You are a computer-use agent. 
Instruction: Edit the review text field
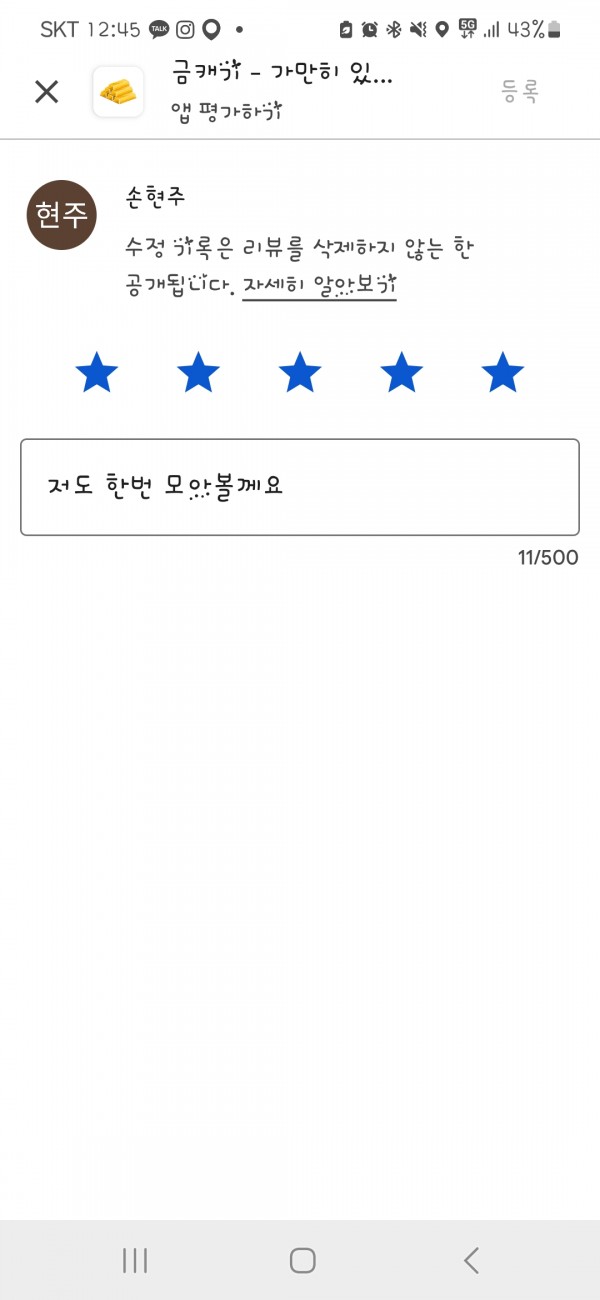[300, 487]
